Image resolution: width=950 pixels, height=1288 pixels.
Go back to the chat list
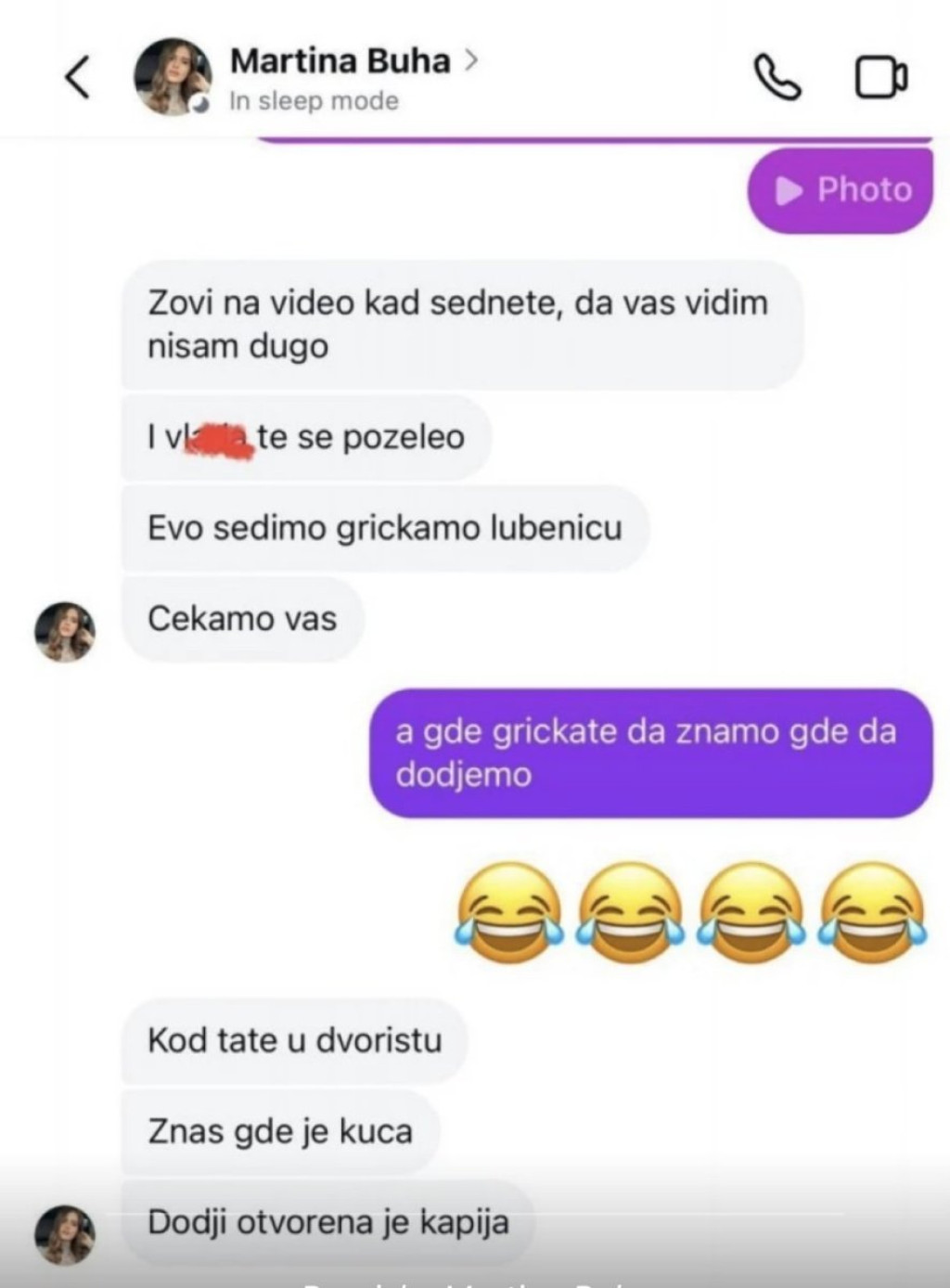click(78, 77)
